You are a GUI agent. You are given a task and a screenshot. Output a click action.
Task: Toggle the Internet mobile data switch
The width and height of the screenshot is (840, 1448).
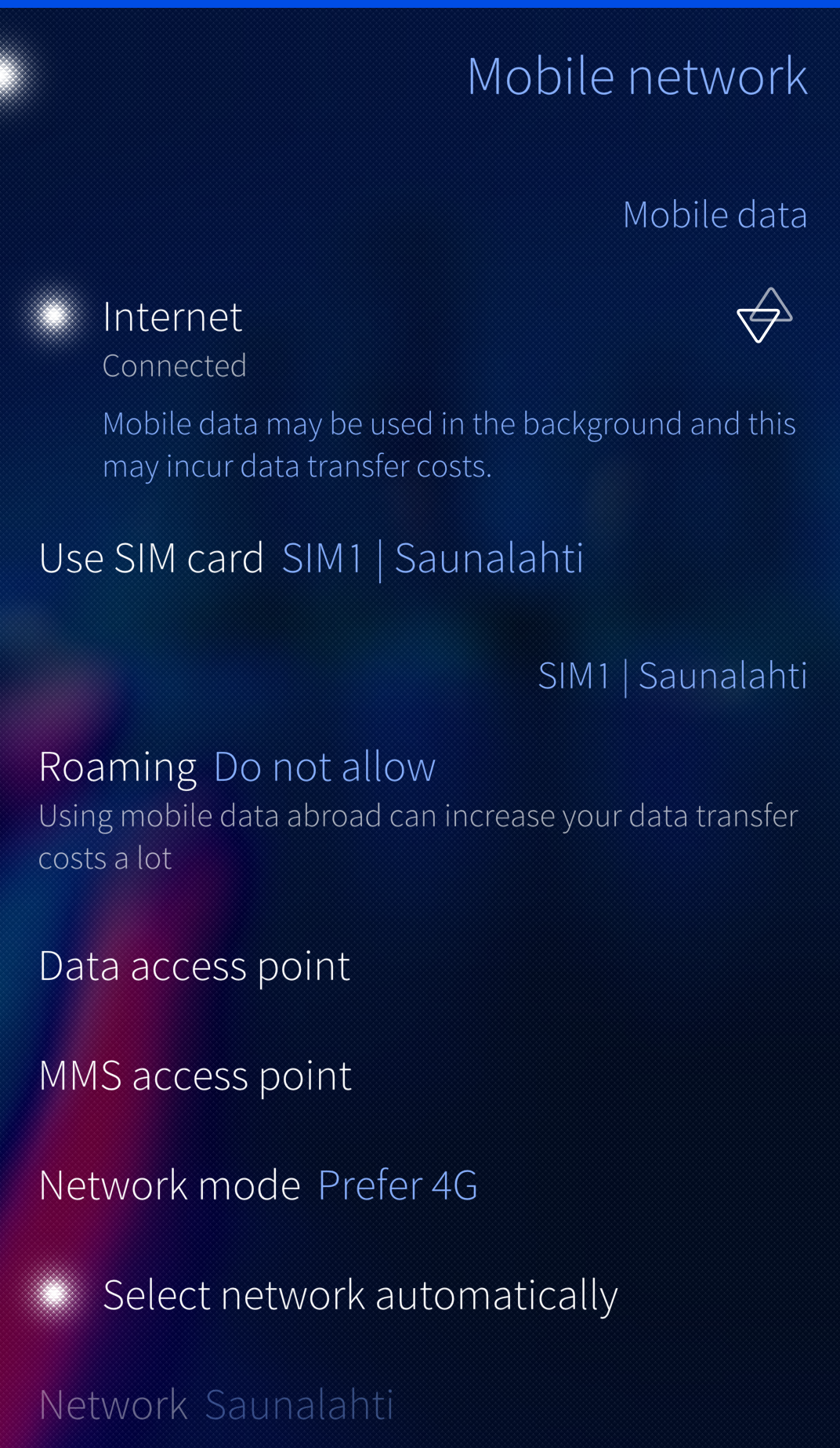54,315
